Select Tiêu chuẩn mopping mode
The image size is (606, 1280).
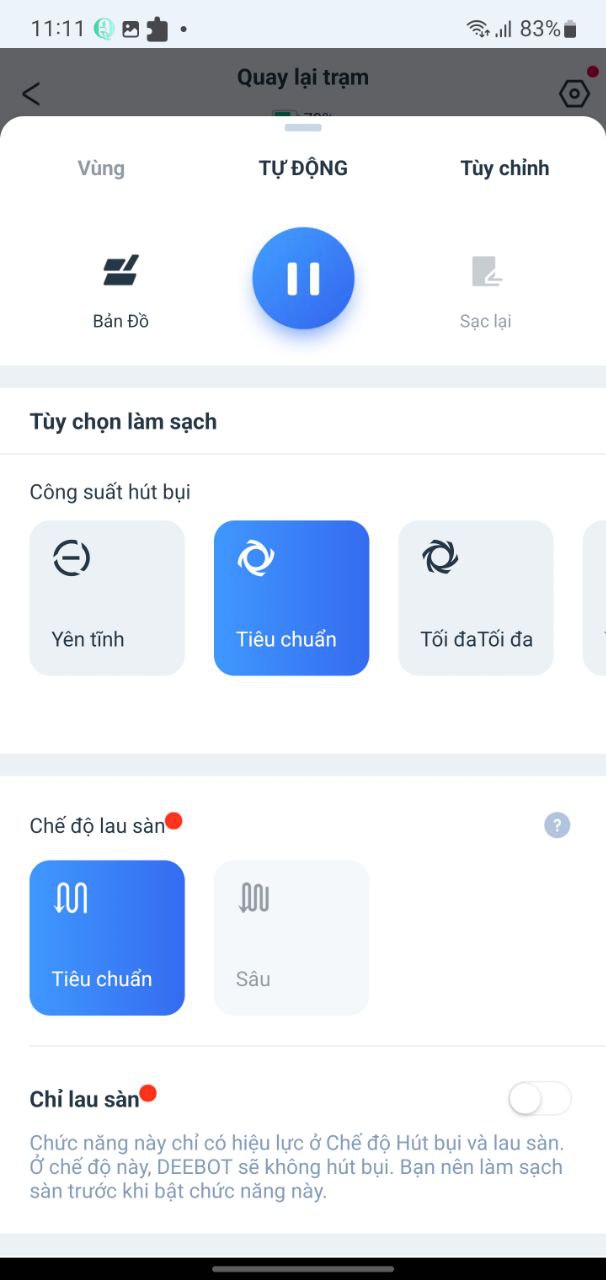(107, 937)
